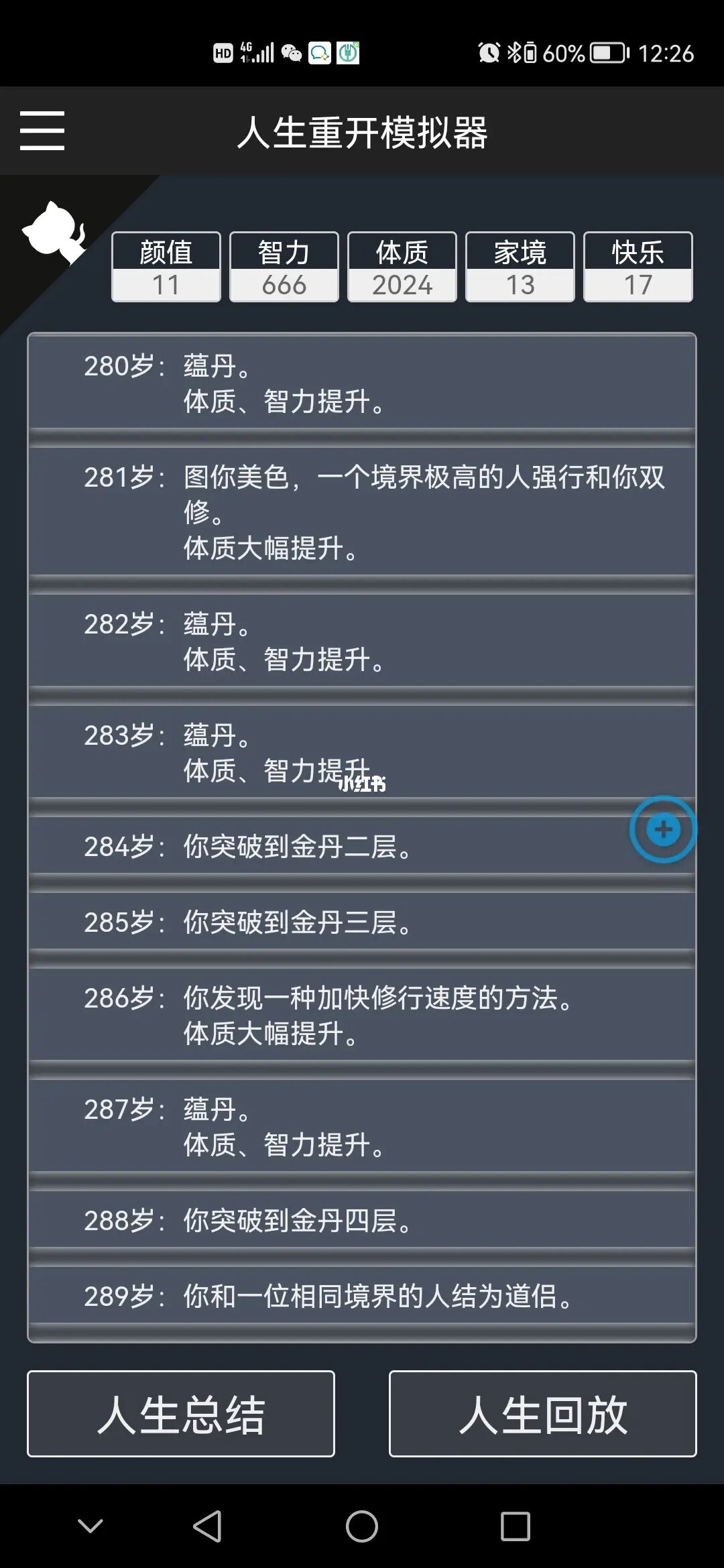This screenshot has width=724, height=1568.
Task: Return to the home screen
Action: 362,1526
